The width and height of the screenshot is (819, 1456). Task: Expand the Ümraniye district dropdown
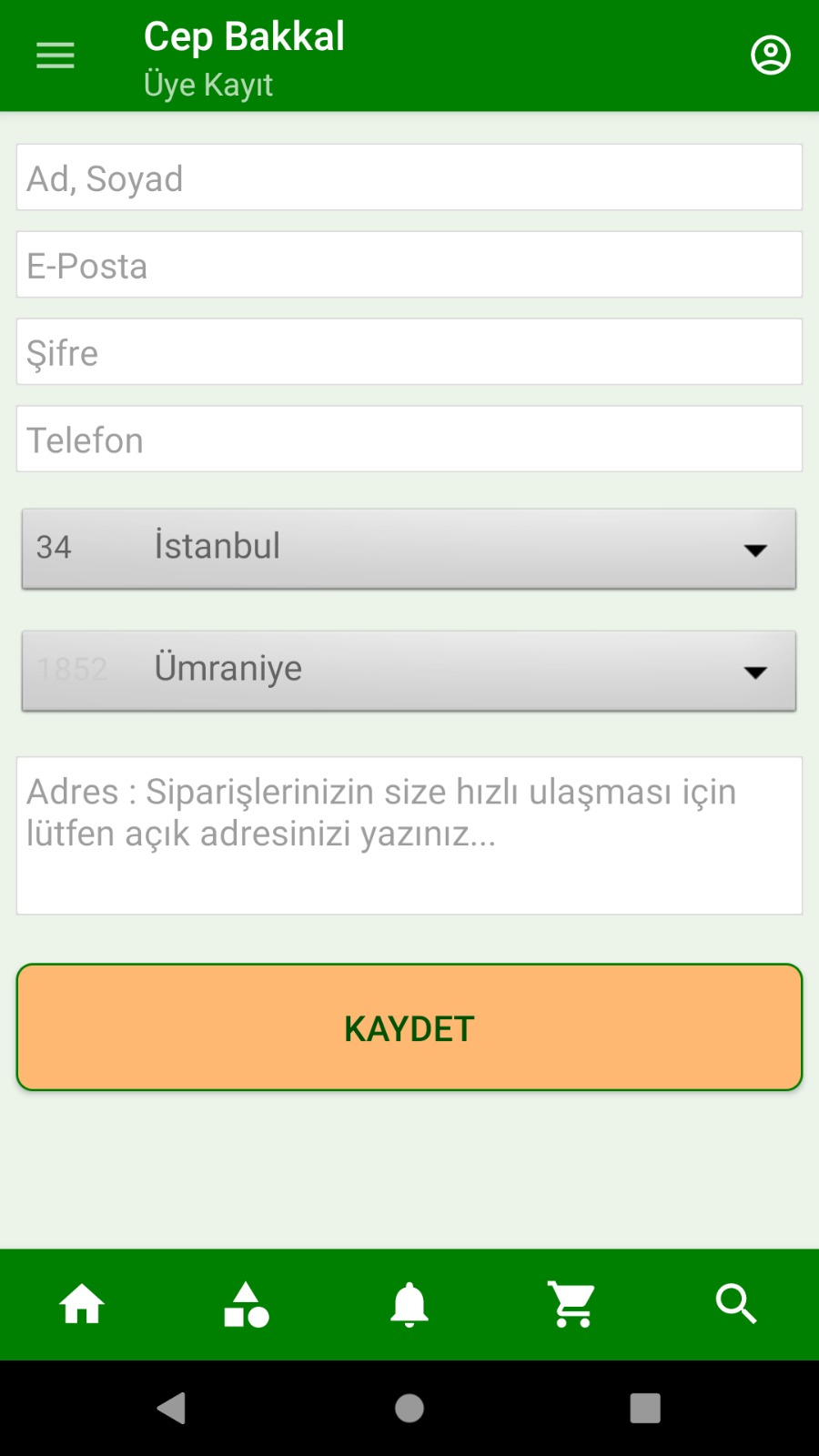409,671
